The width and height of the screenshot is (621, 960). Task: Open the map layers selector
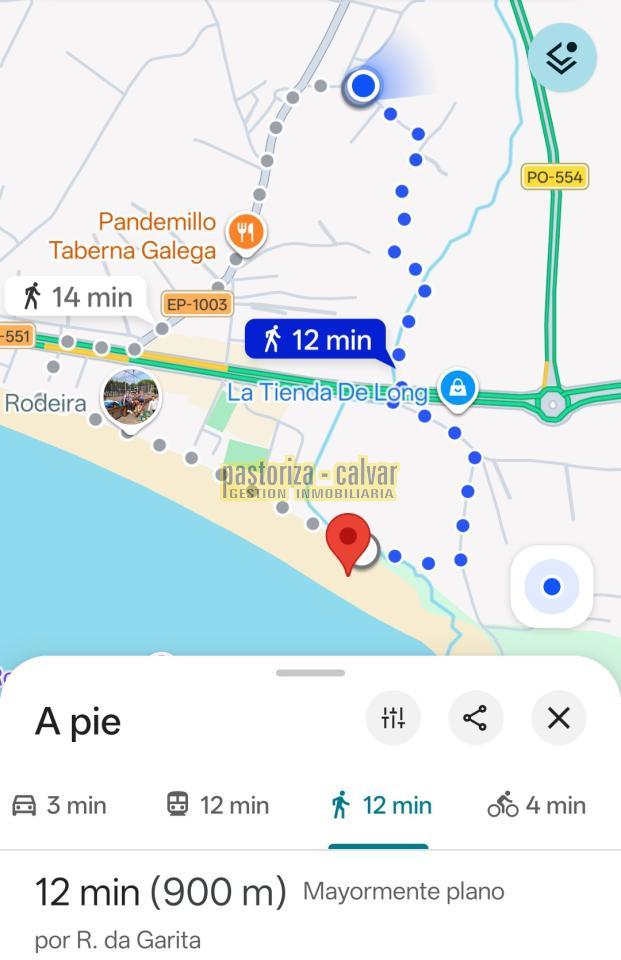[x=562, y=58]
